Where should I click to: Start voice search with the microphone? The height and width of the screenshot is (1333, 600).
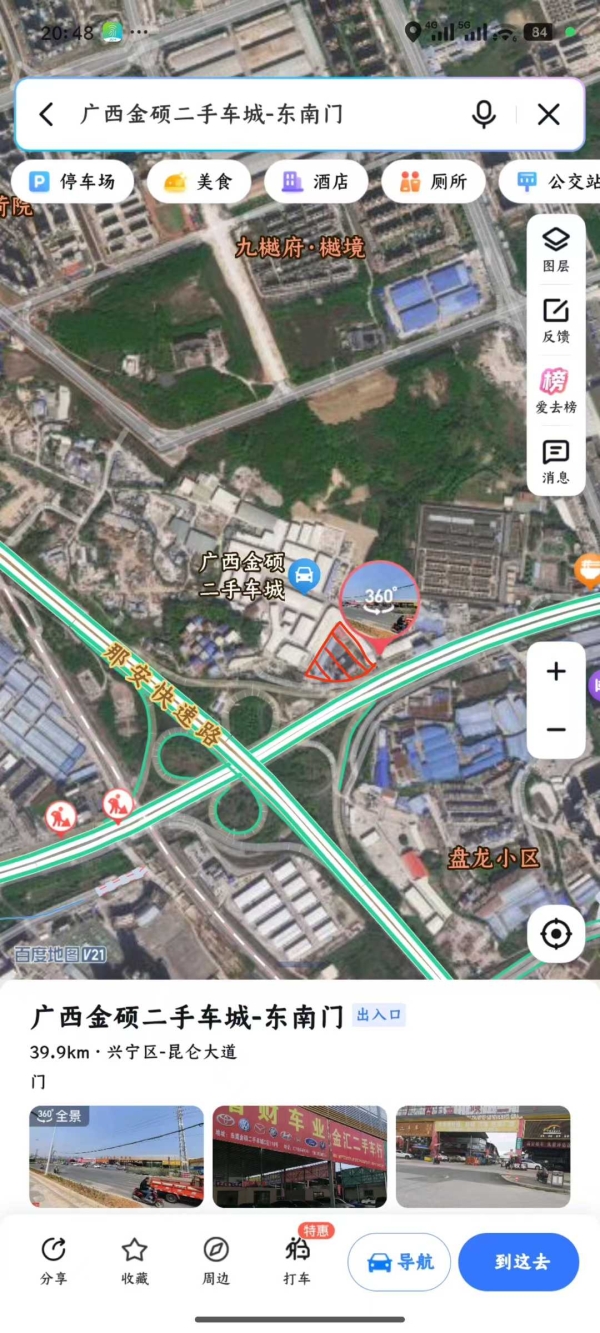click(484, 114)
